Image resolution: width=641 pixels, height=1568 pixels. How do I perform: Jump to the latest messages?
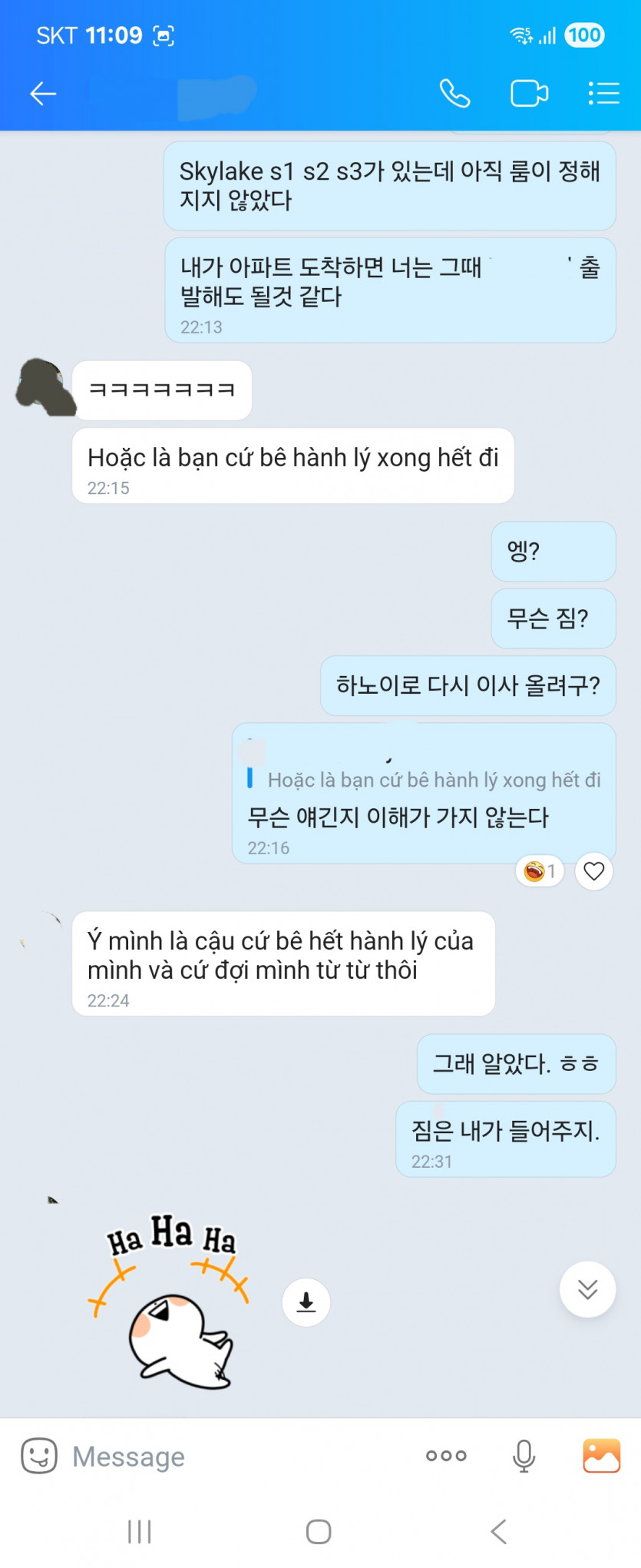(587, 1289)
